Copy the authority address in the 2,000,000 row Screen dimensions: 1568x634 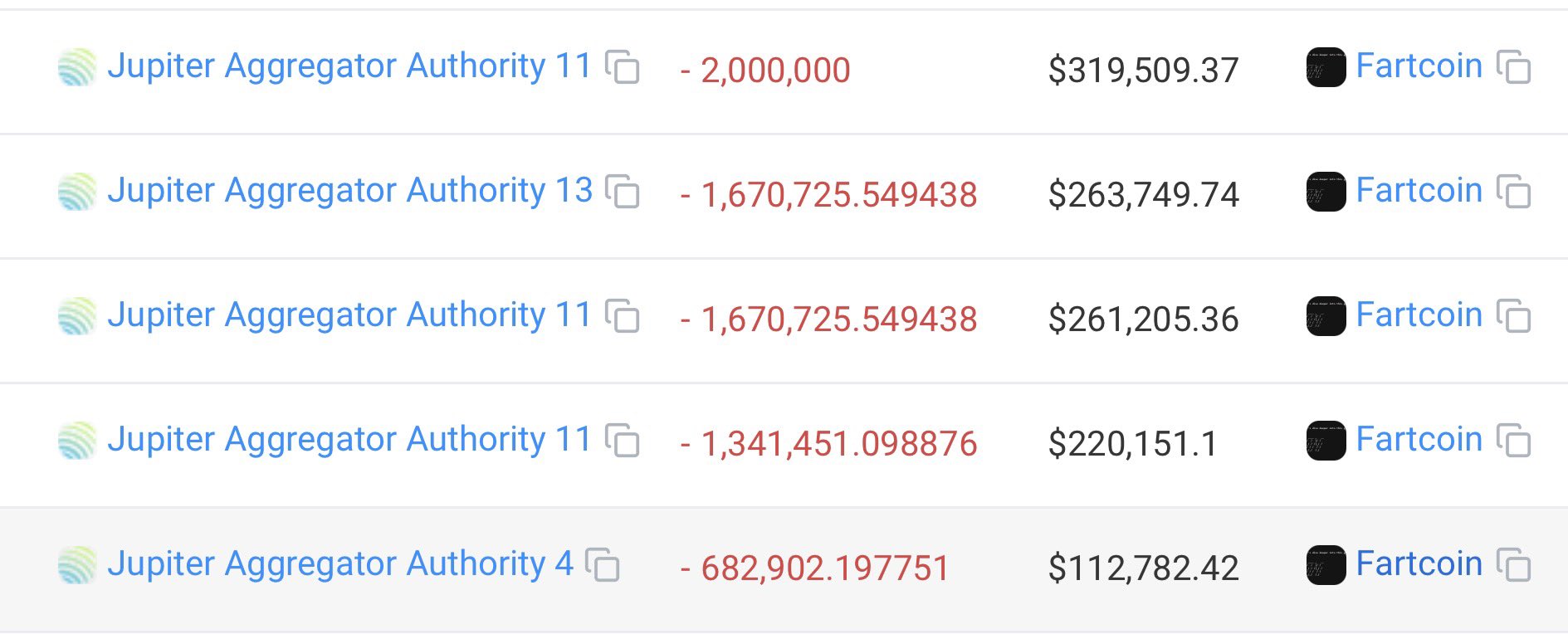[623, 67]
